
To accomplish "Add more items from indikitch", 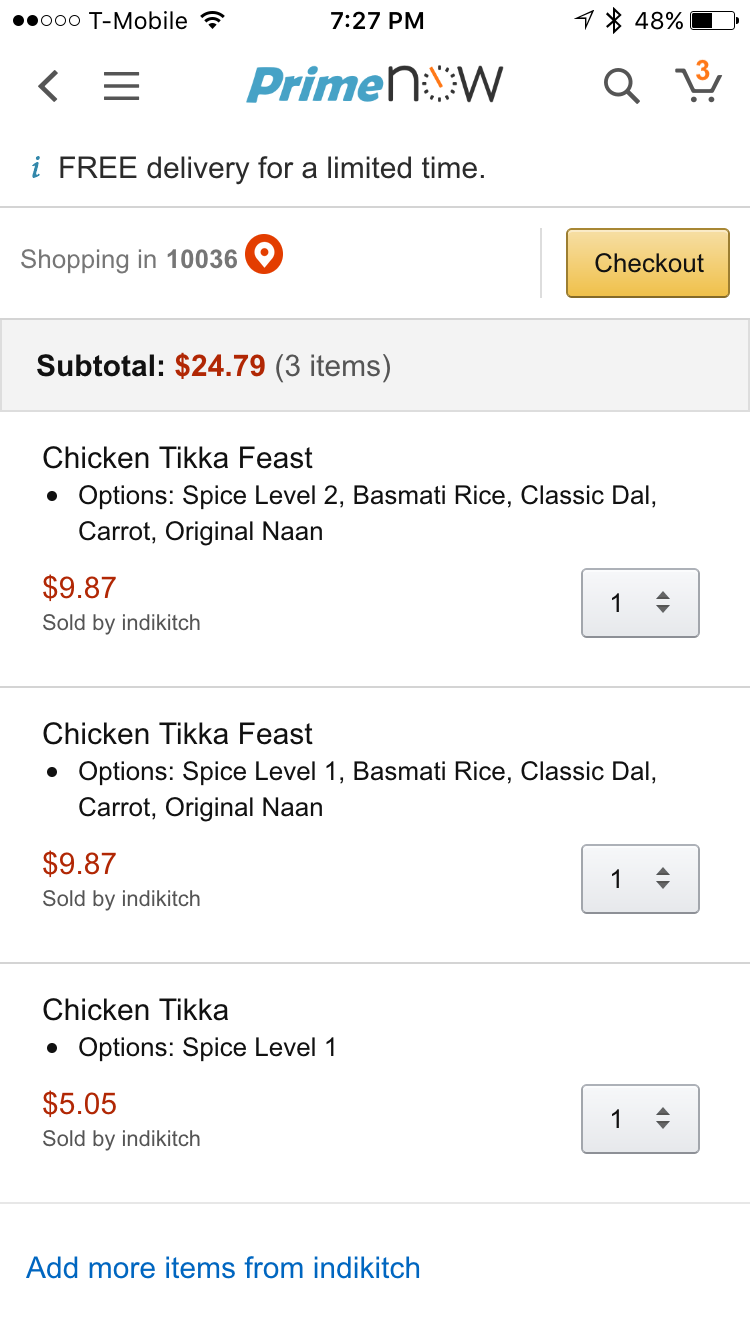I will (223, 1268).
